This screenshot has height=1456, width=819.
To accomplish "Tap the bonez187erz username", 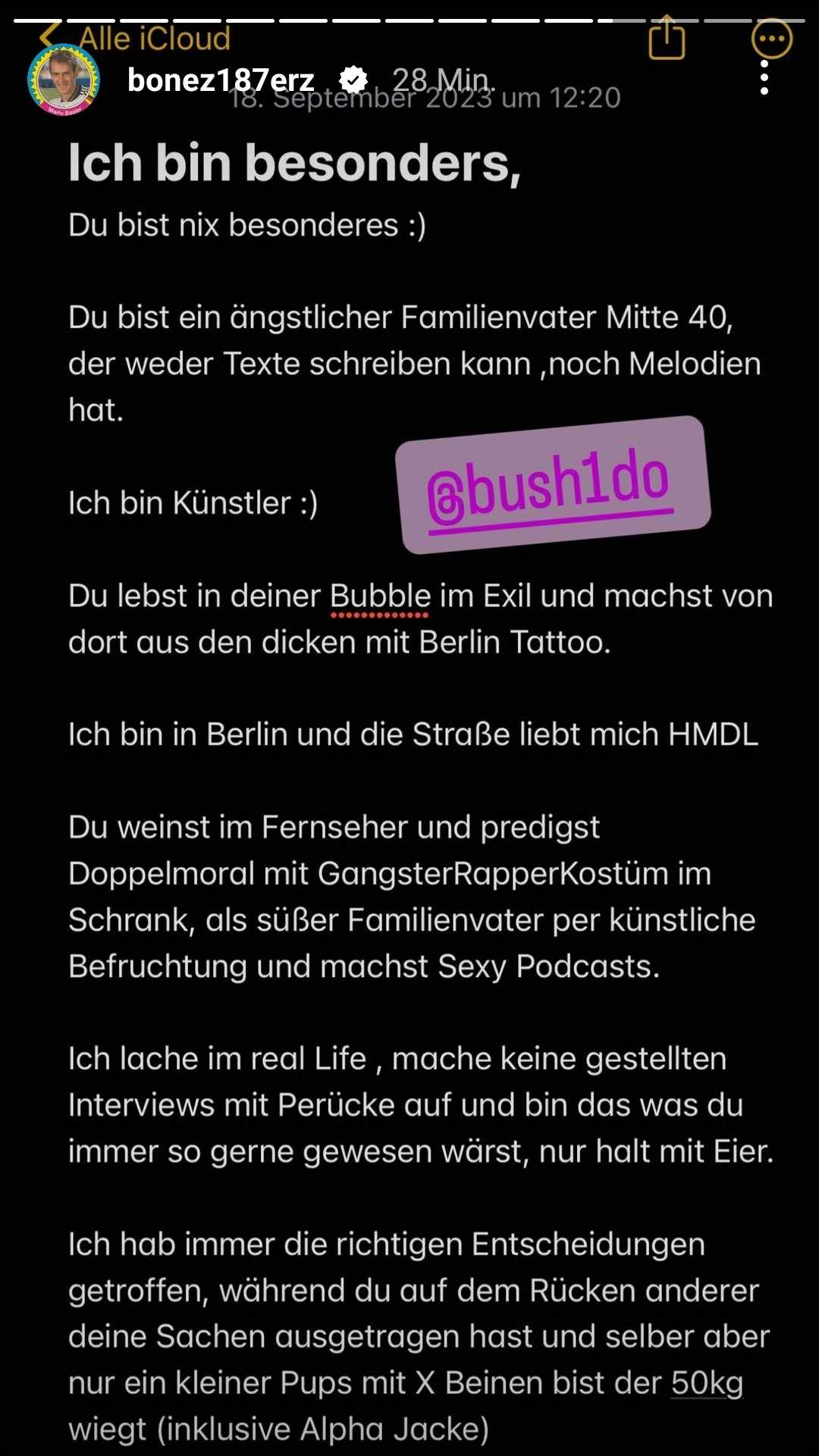I will (x=221, y=80).
